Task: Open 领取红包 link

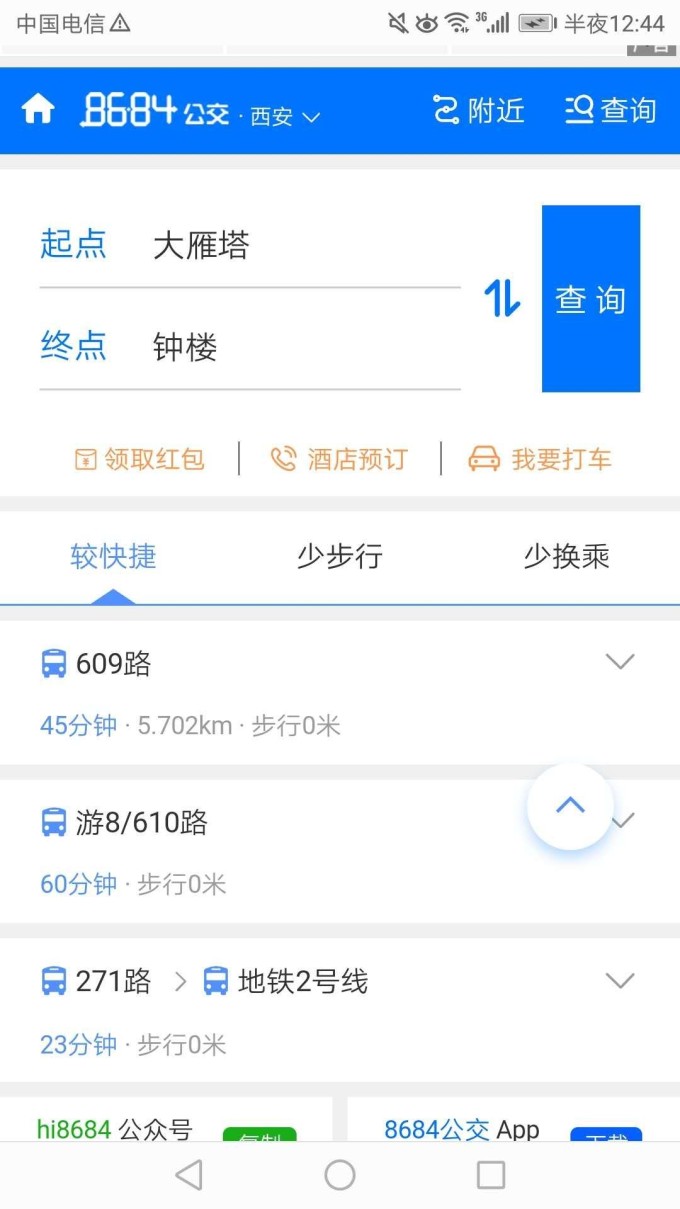Action: point(140,459)
